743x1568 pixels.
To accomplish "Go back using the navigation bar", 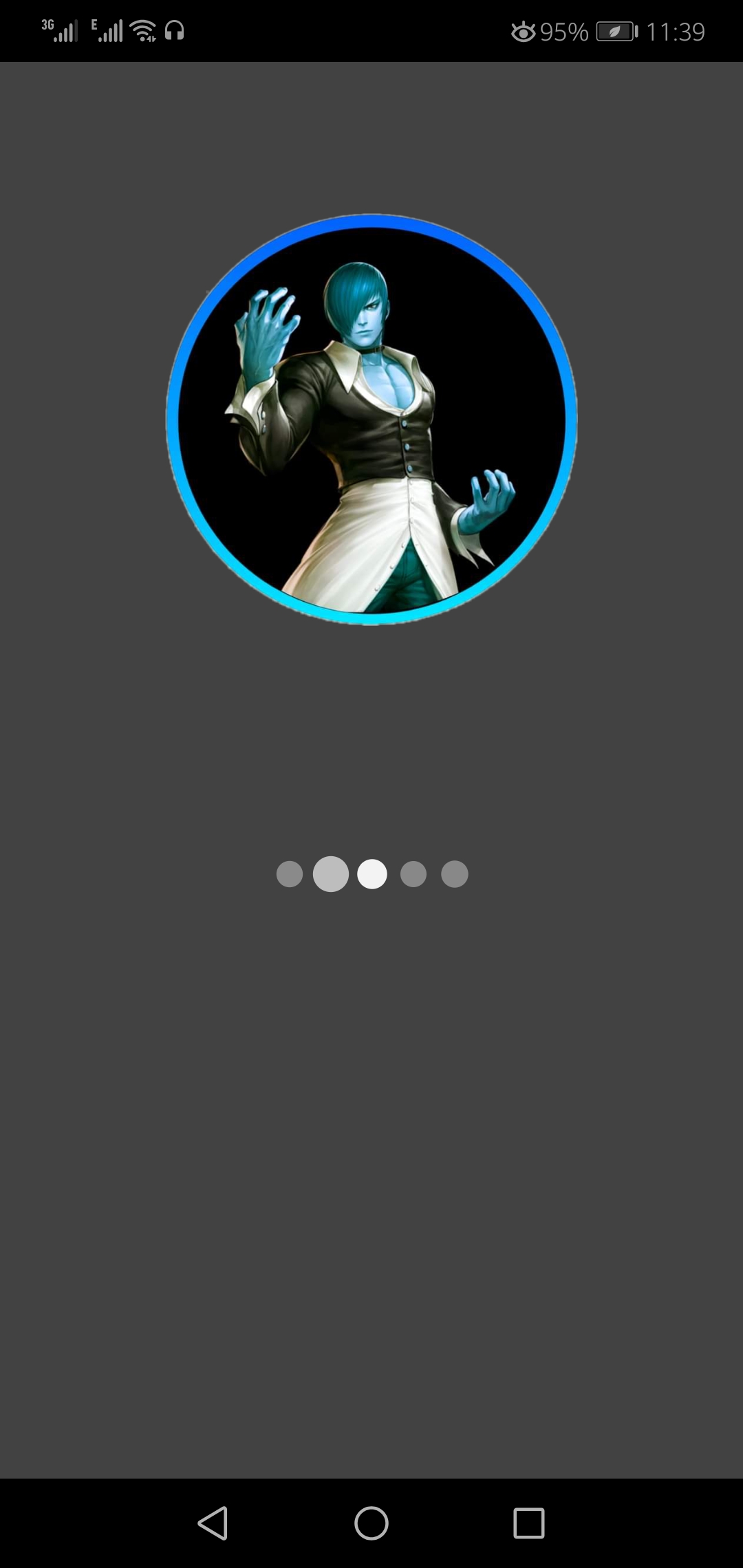I will tap(213, 1523).
